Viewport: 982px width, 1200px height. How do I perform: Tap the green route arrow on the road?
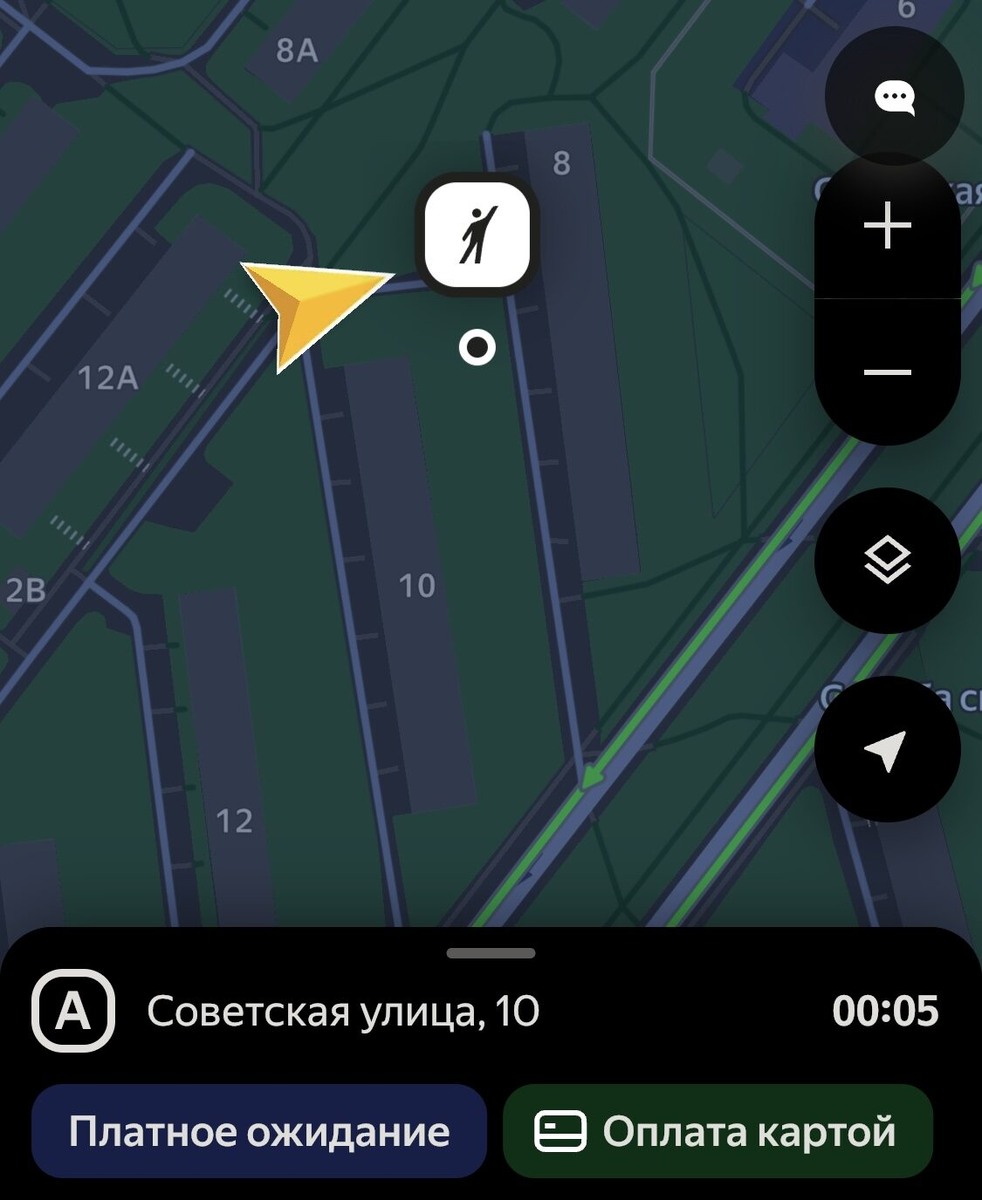(592, 776)
